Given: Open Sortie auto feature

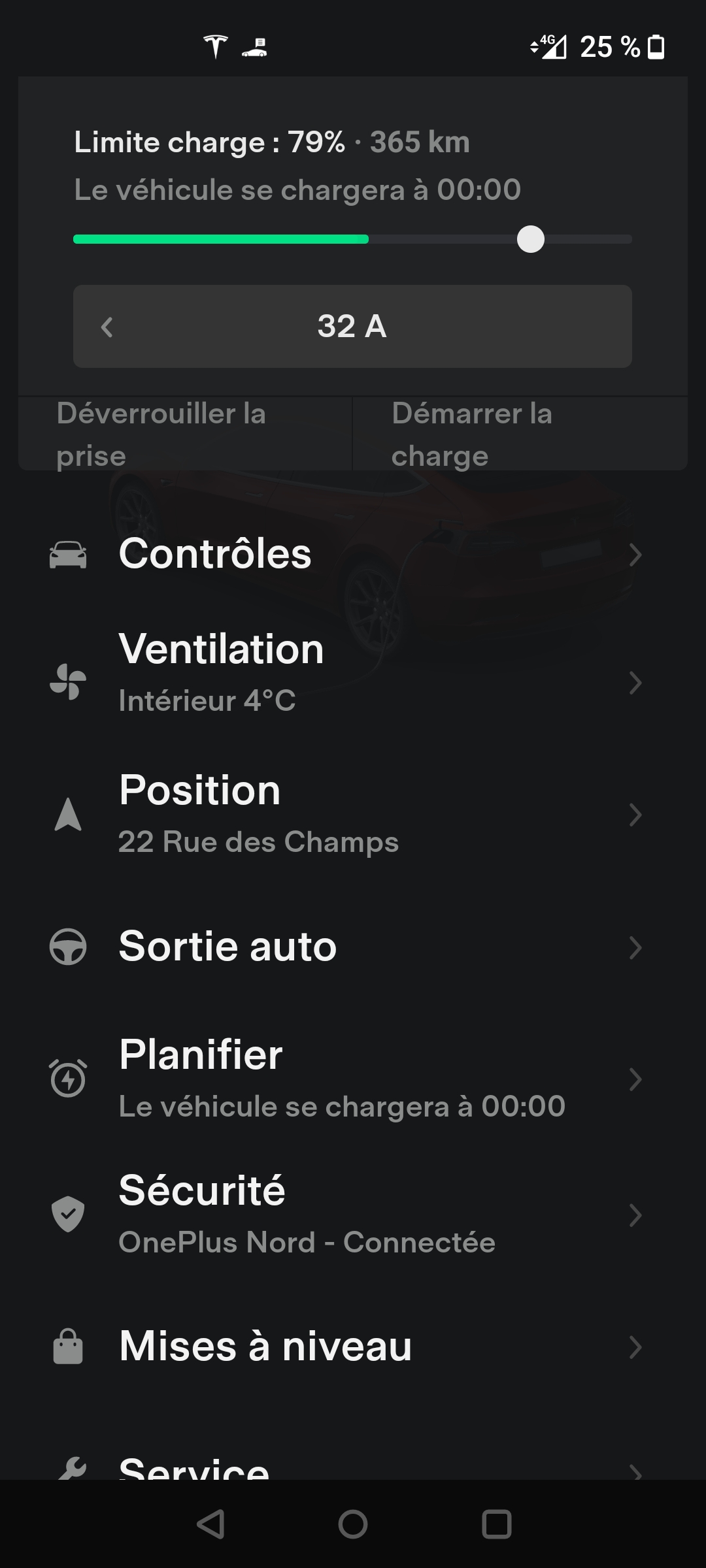Looking at the screenshot, I should (x=346, y=947).
